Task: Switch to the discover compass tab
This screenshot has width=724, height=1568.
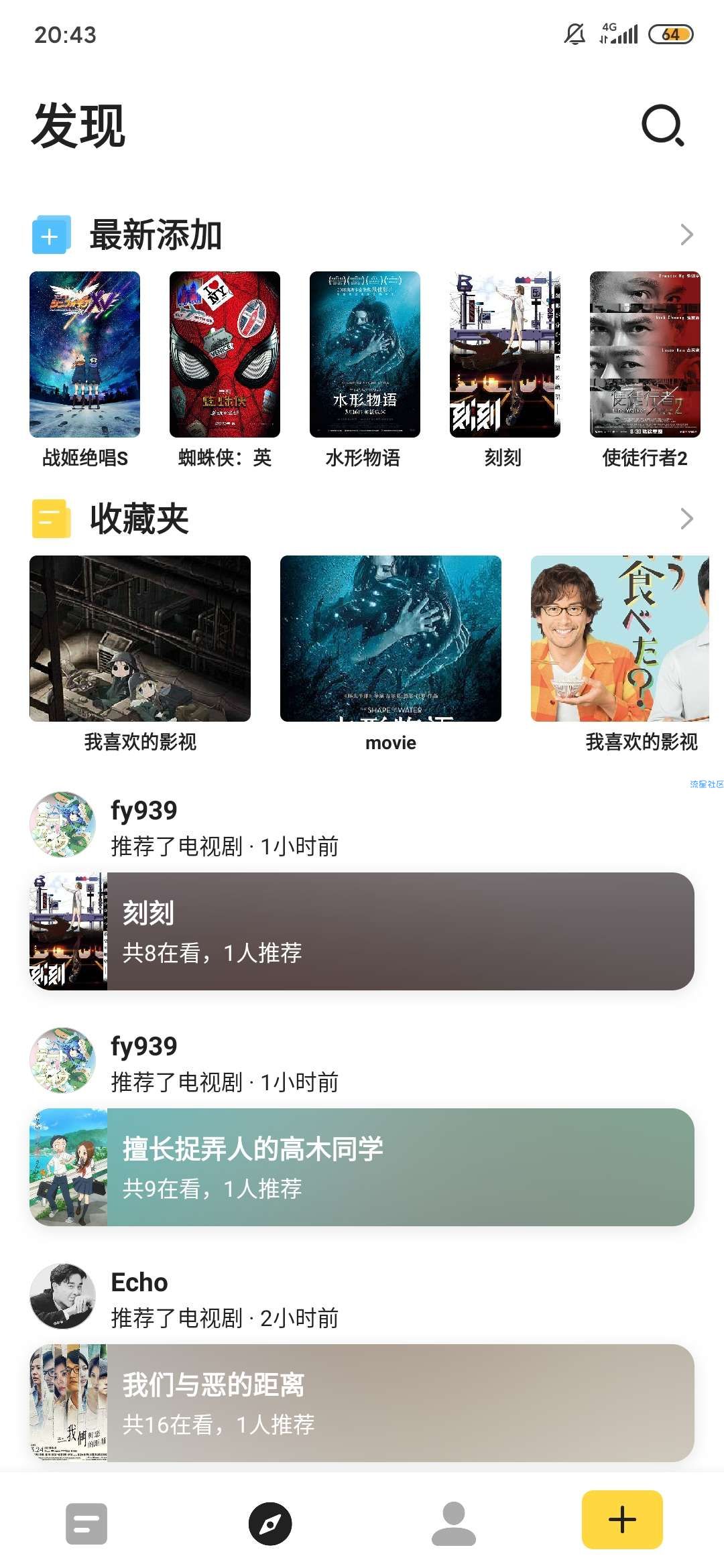Action: (x=270, y=1524)
